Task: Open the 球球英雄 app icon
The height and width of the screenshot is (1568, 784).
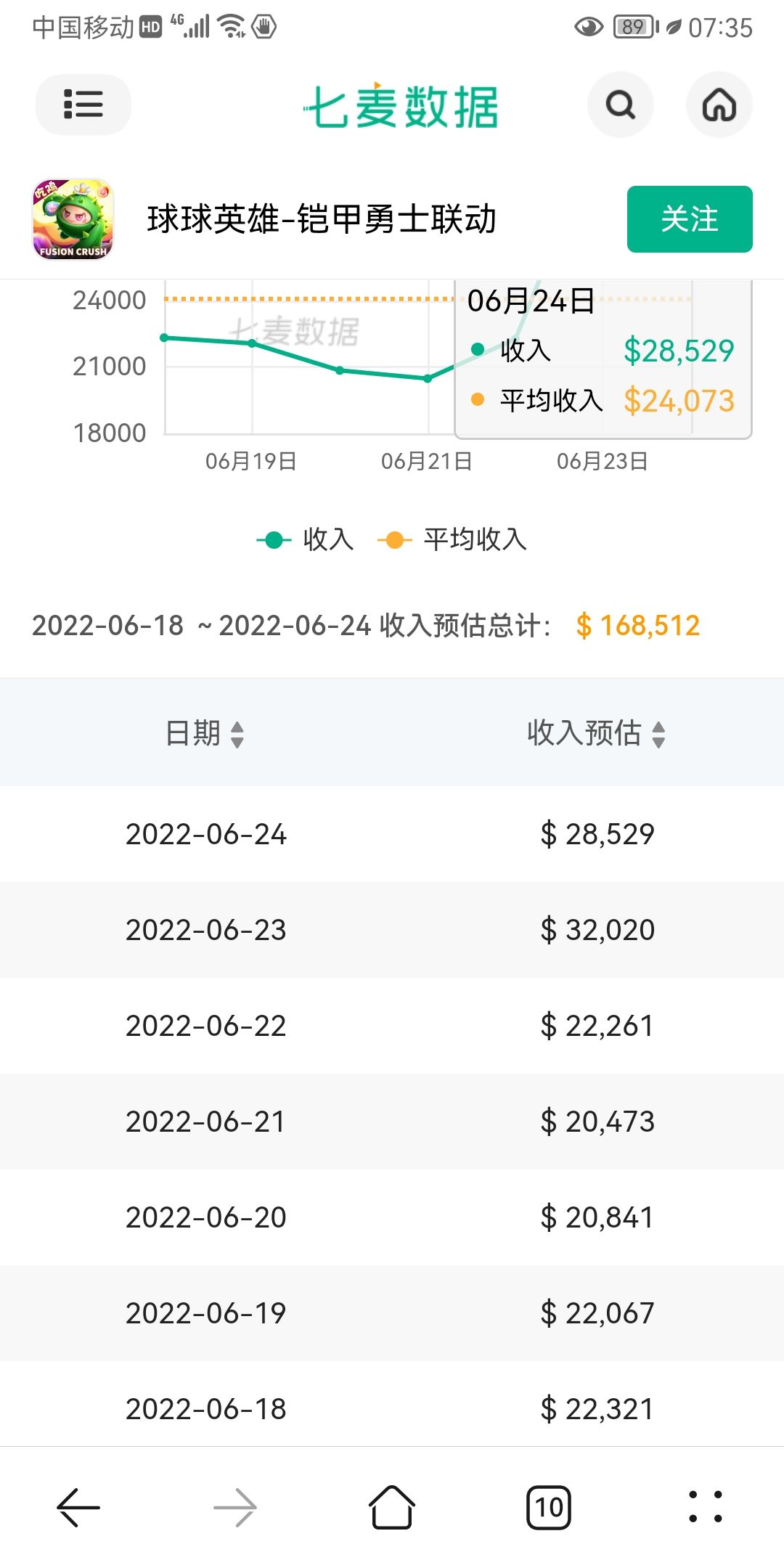Action: [x=73, y=219]
